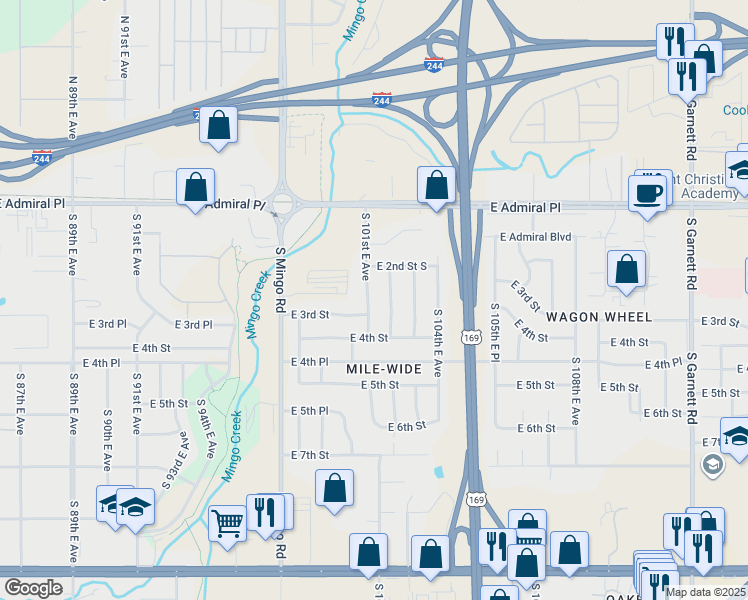Tap the shopping bag marker at Admiral Pl and US-169

click(436, 185)
